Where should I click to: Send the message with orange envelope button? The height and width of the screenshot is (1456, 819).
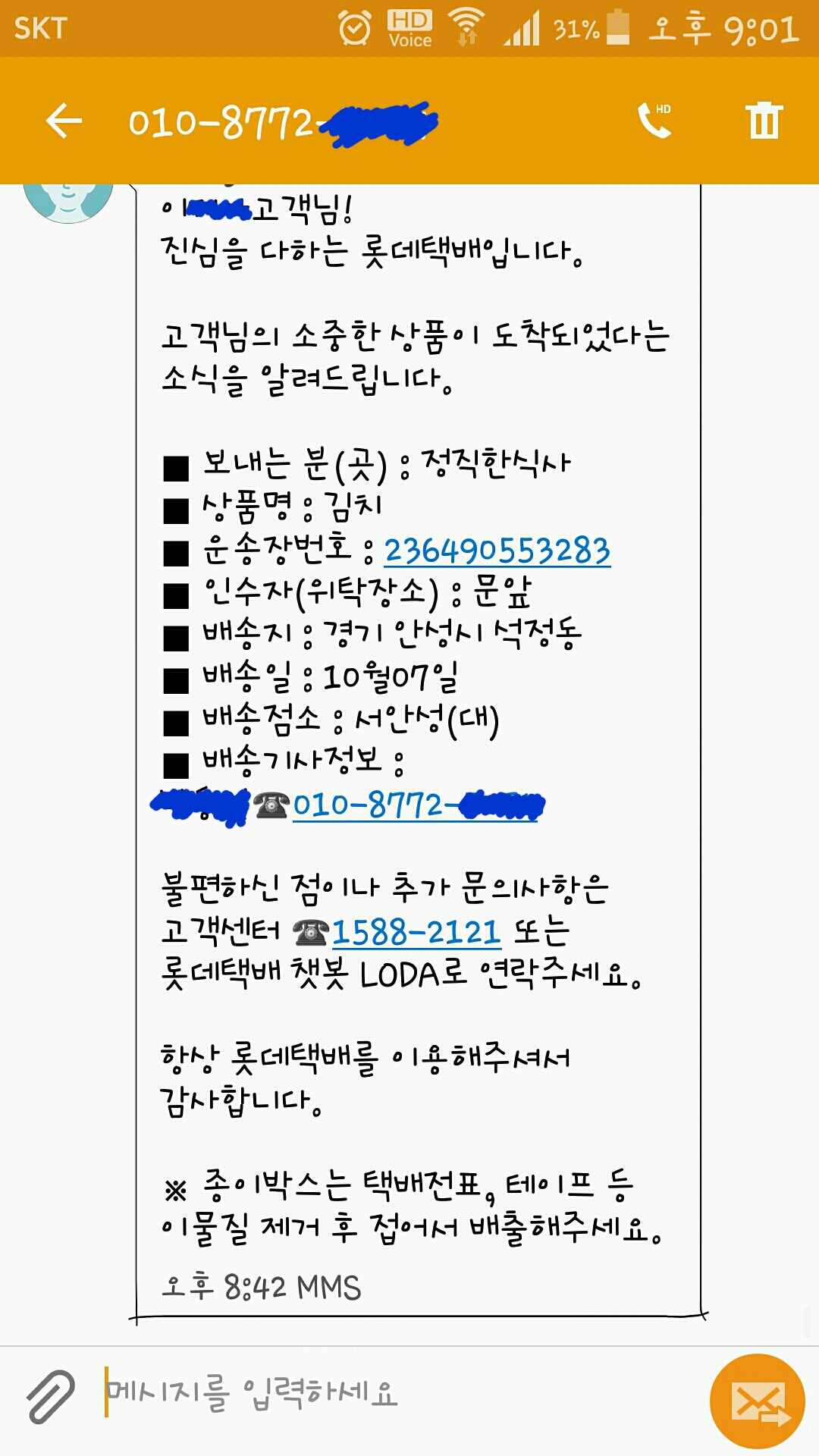[x=757, y=1401]
